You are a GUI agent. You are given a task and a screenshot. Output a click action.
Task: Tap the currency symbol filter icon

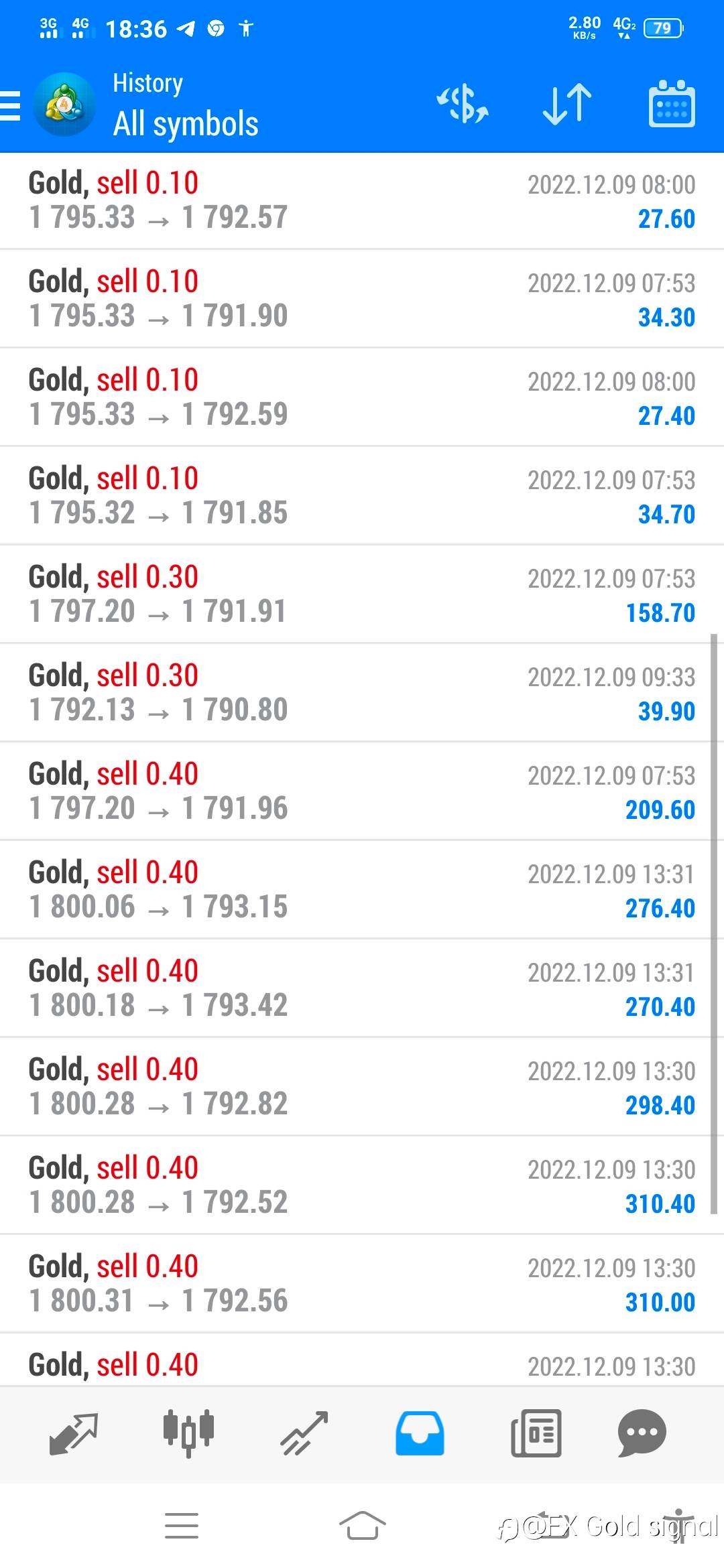(463, 105)
